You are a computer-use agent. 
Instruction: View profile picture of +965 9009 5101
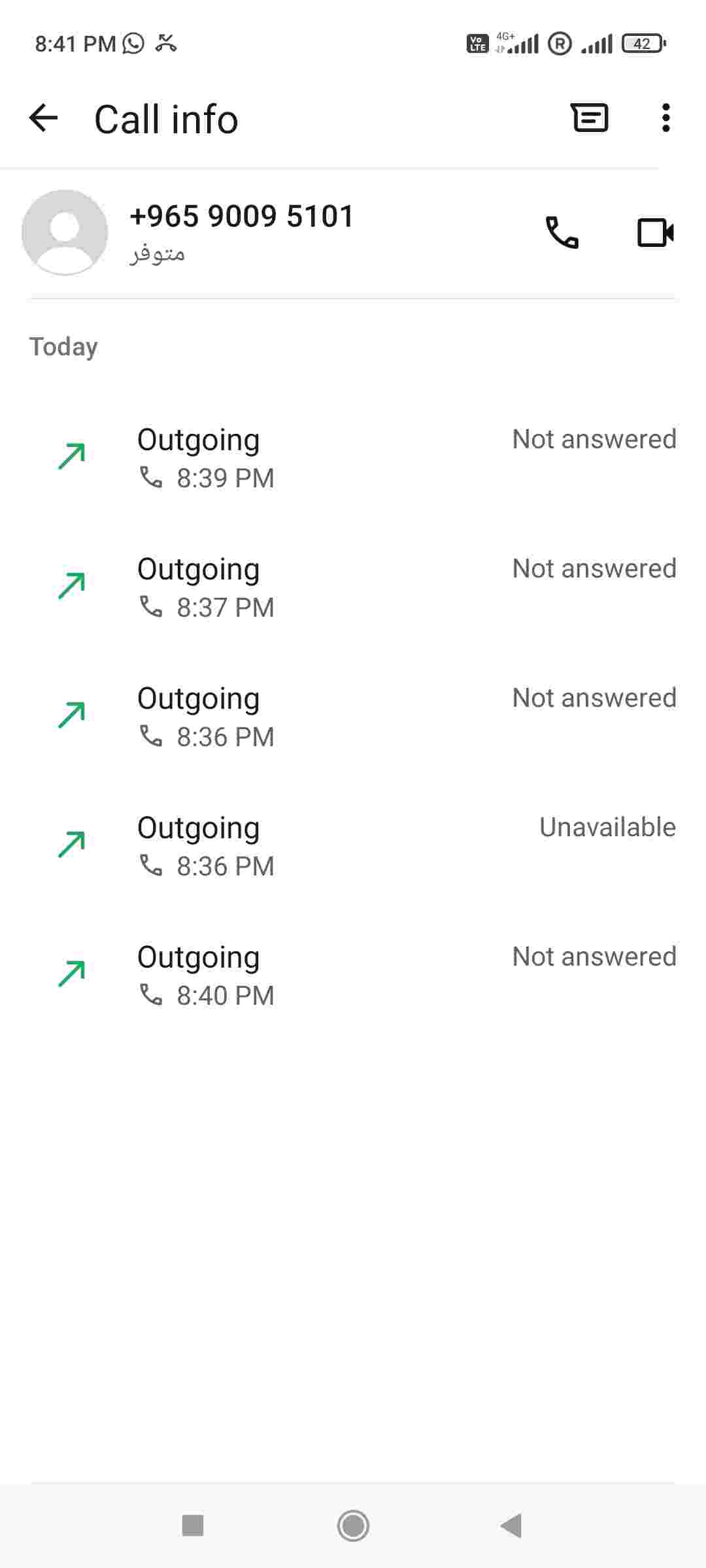(x=65, y=233)
